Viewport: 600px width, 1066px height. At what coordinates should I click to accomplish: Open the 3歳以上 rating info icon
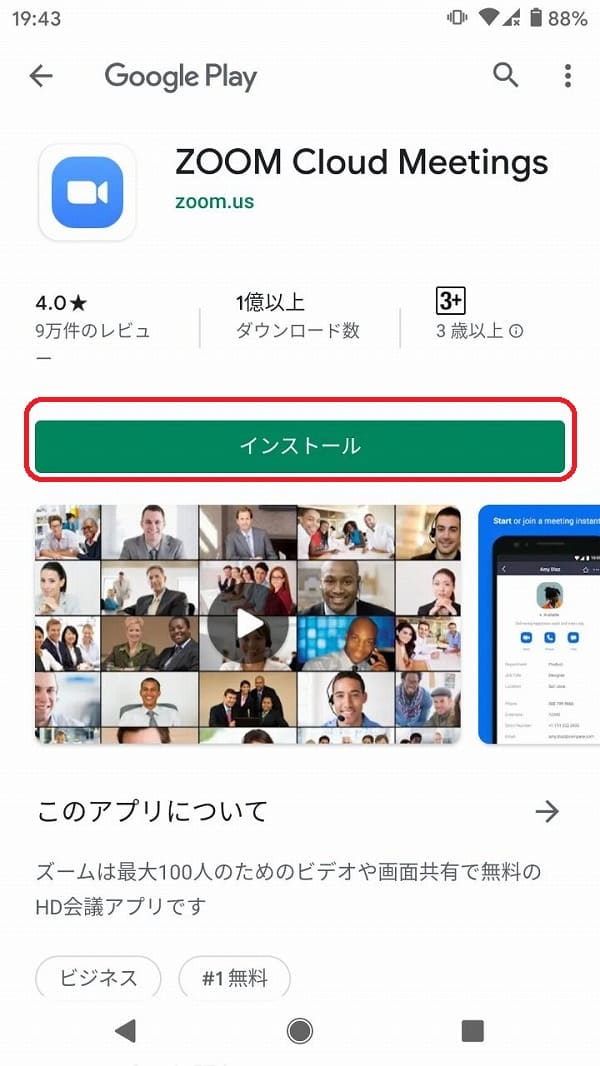[516, 332]
